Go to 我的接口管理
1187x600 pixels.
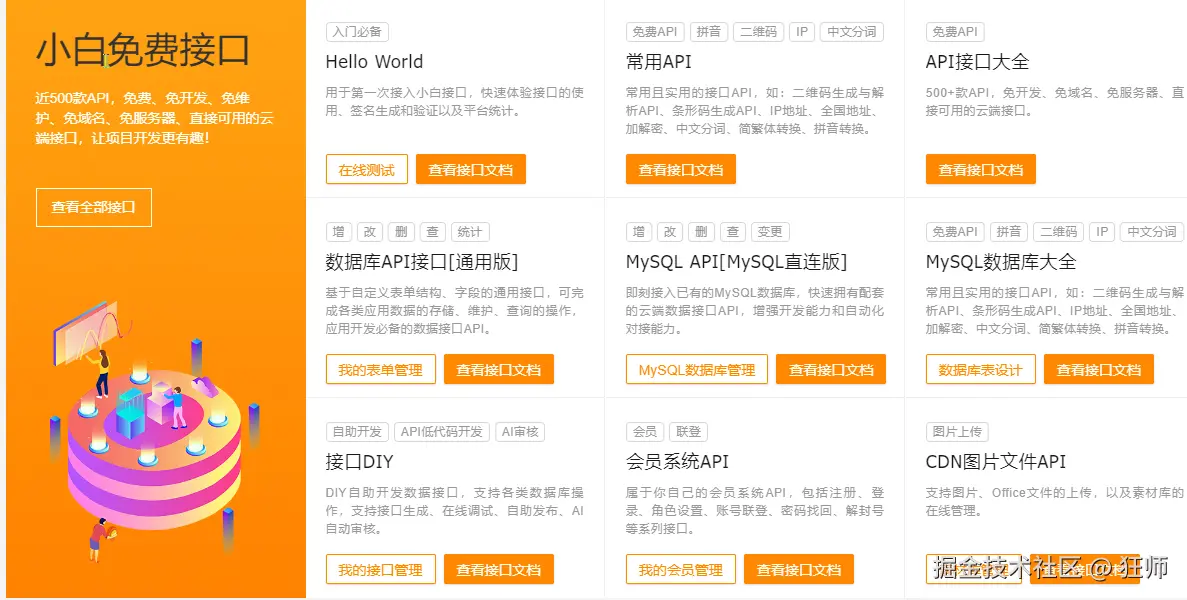tap(380, 570)
